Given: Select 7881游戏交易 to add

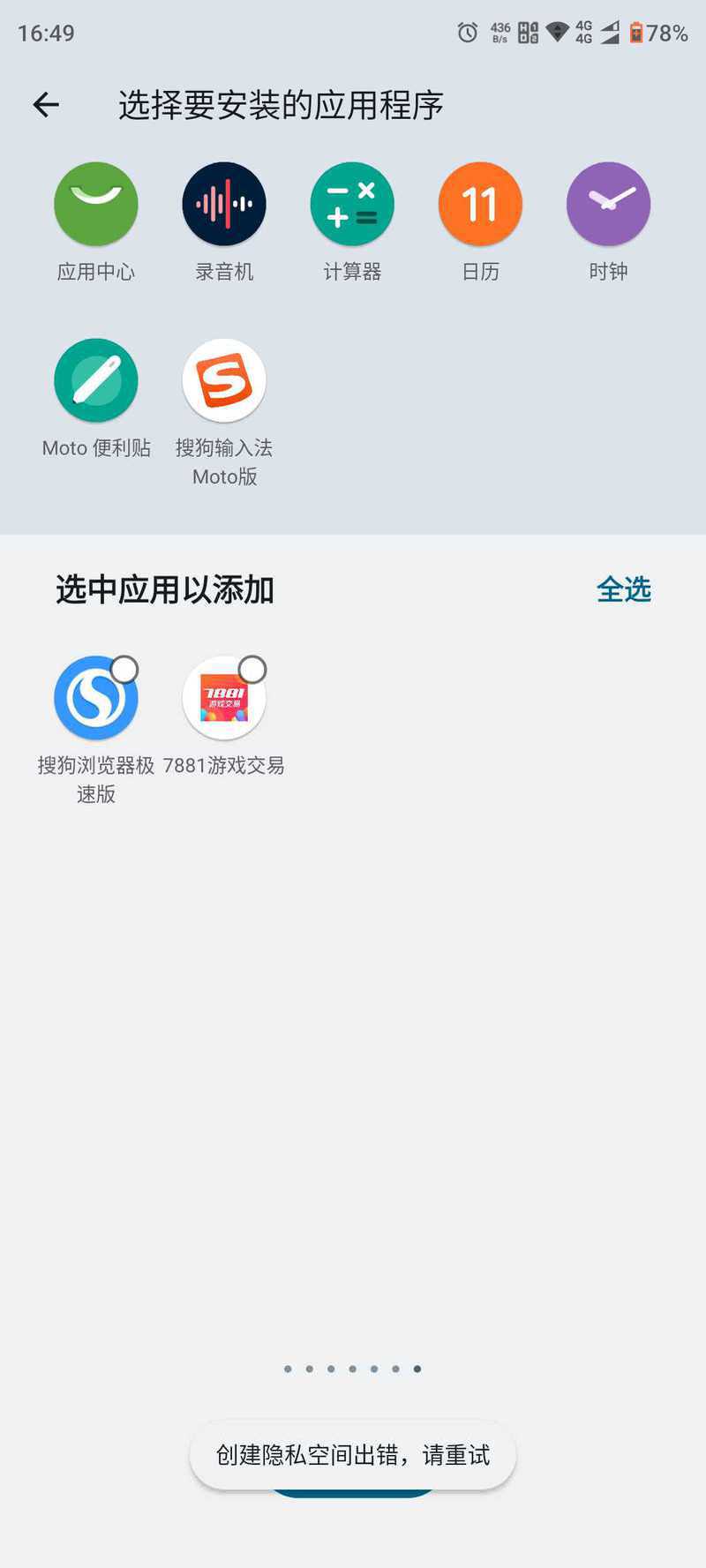Looking at the screenshot, I should pos(224,698).
